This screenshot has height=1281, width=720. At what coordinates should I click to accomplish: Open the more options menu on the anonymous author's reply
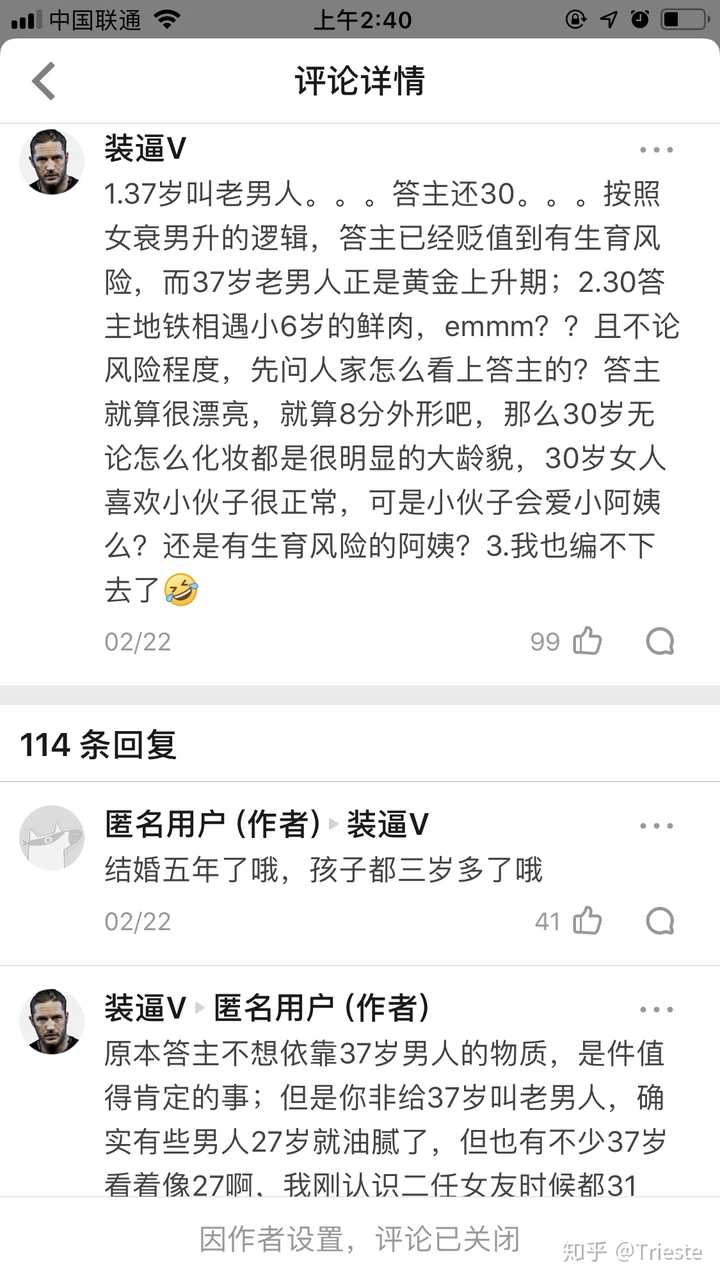coord(656,825)
